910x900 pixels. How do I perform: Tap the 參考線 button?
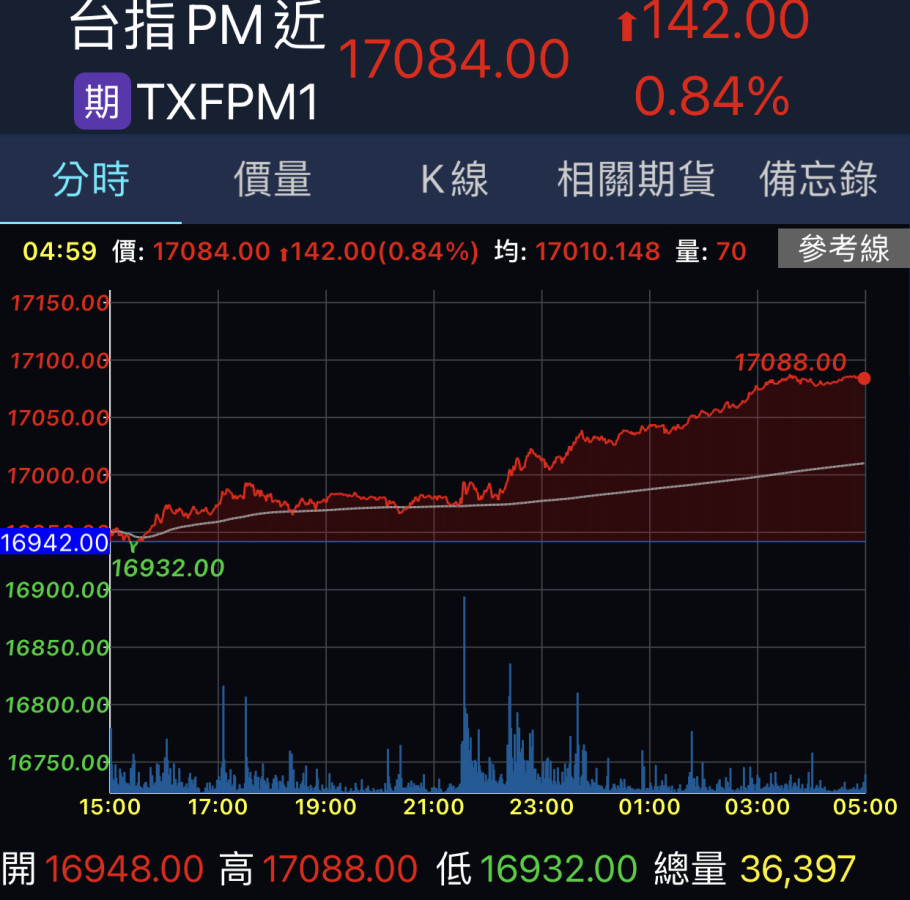tap(843, 250)
